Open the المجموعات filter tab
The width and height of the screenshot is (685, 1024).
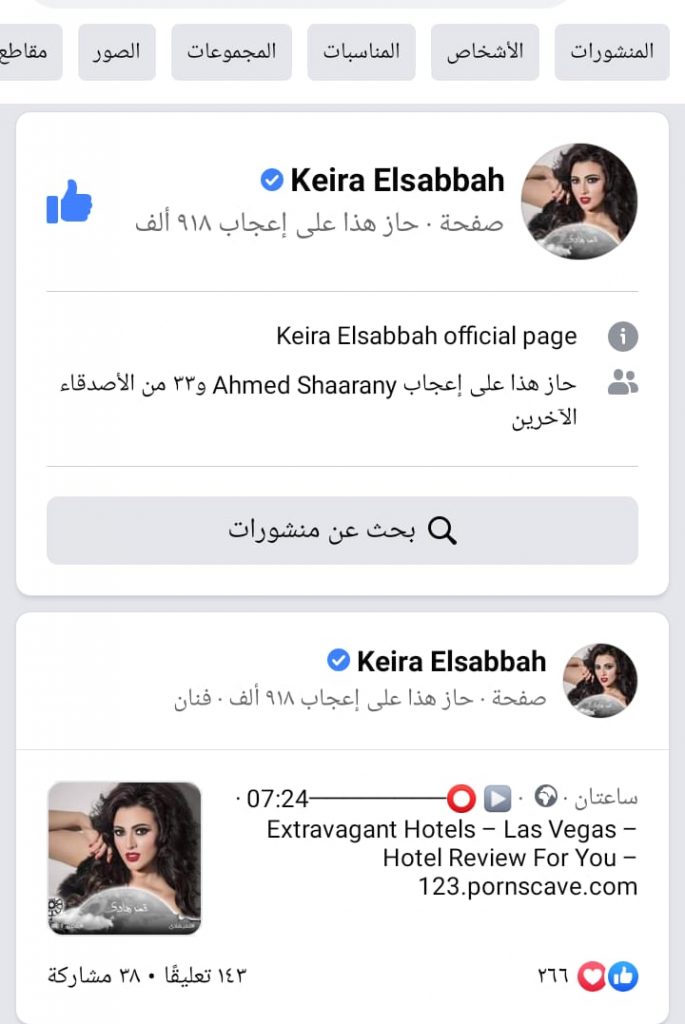(x=231, y=52)
